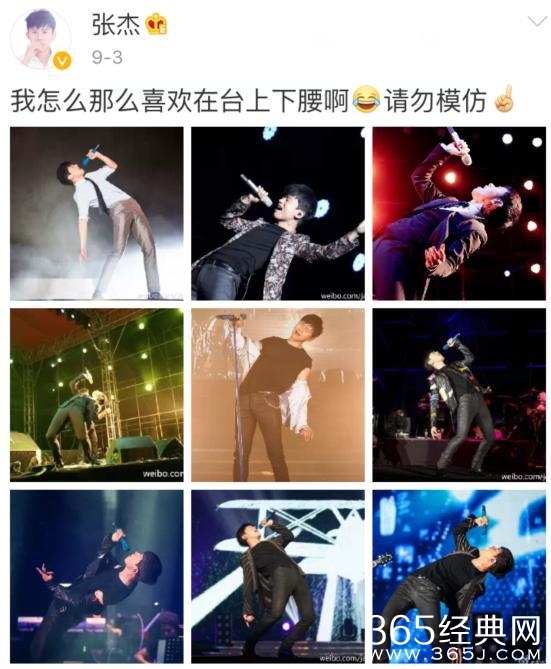Open the 张杰 username link

click(x=116, y=25)
